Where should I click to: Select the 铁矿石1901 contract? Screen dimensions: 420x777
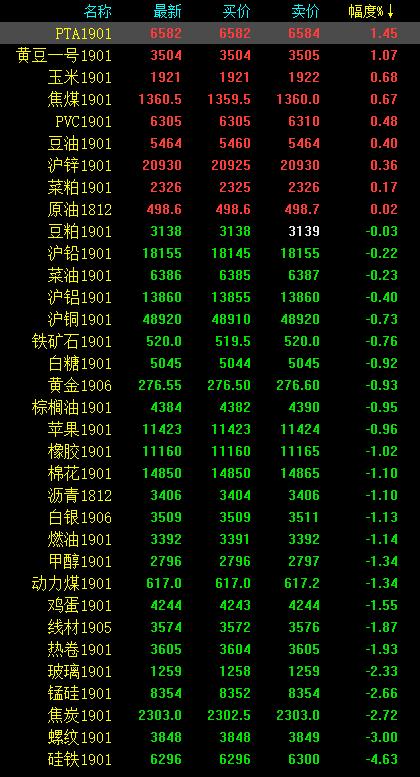210,341
